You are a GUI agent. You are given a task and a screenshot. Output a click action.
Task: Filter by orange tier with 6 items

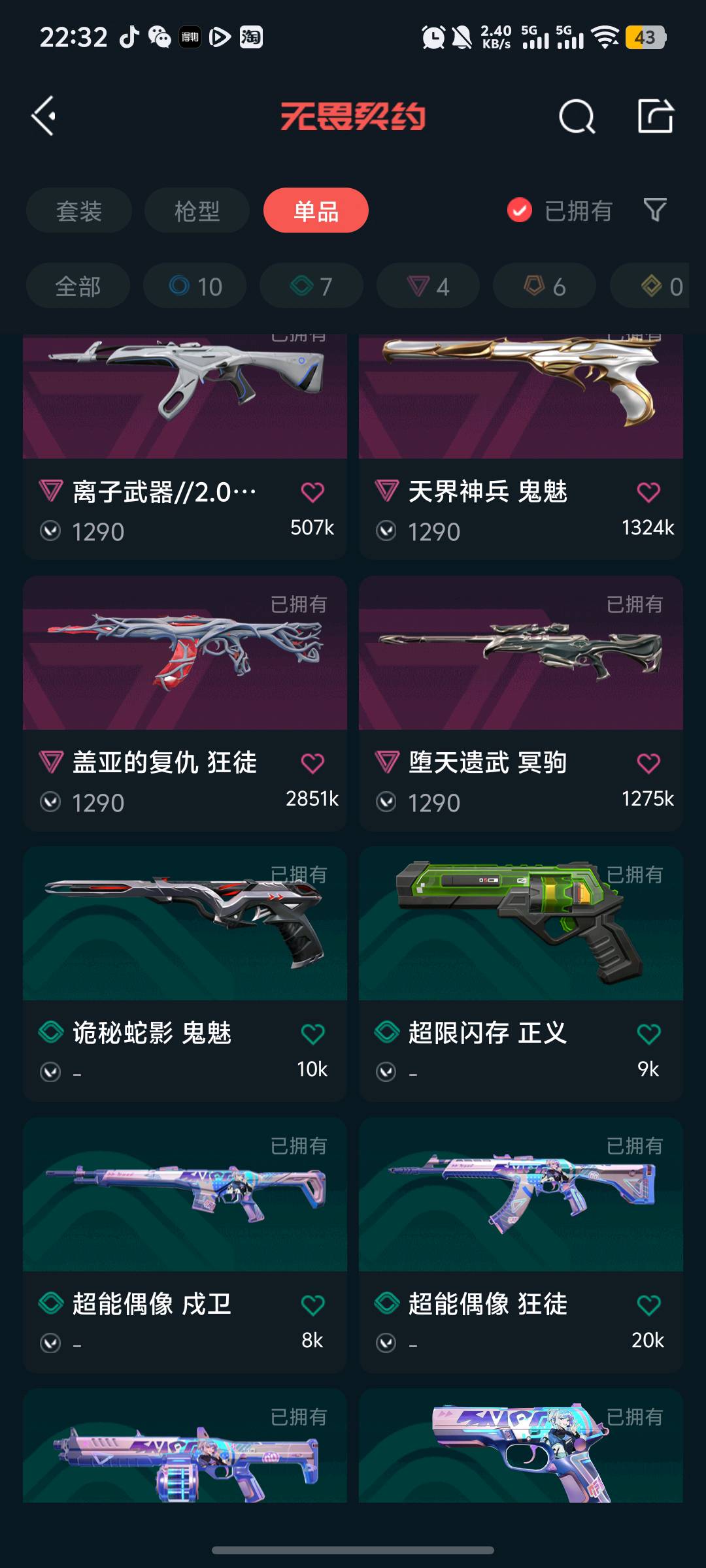coord(544,286)
